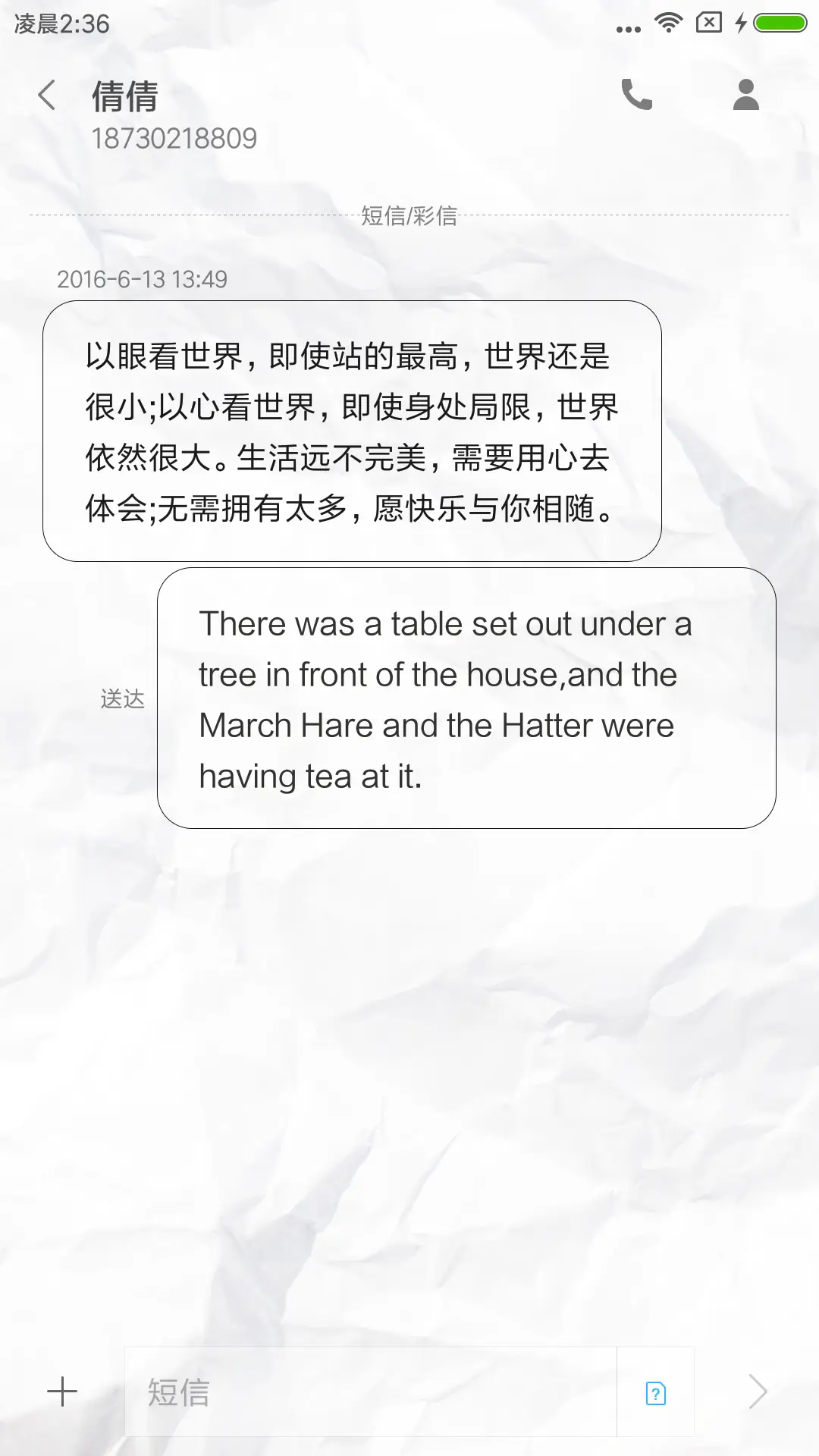Send the message with the arrow
Viewport: 819px width, 1456px height.
758,1392
